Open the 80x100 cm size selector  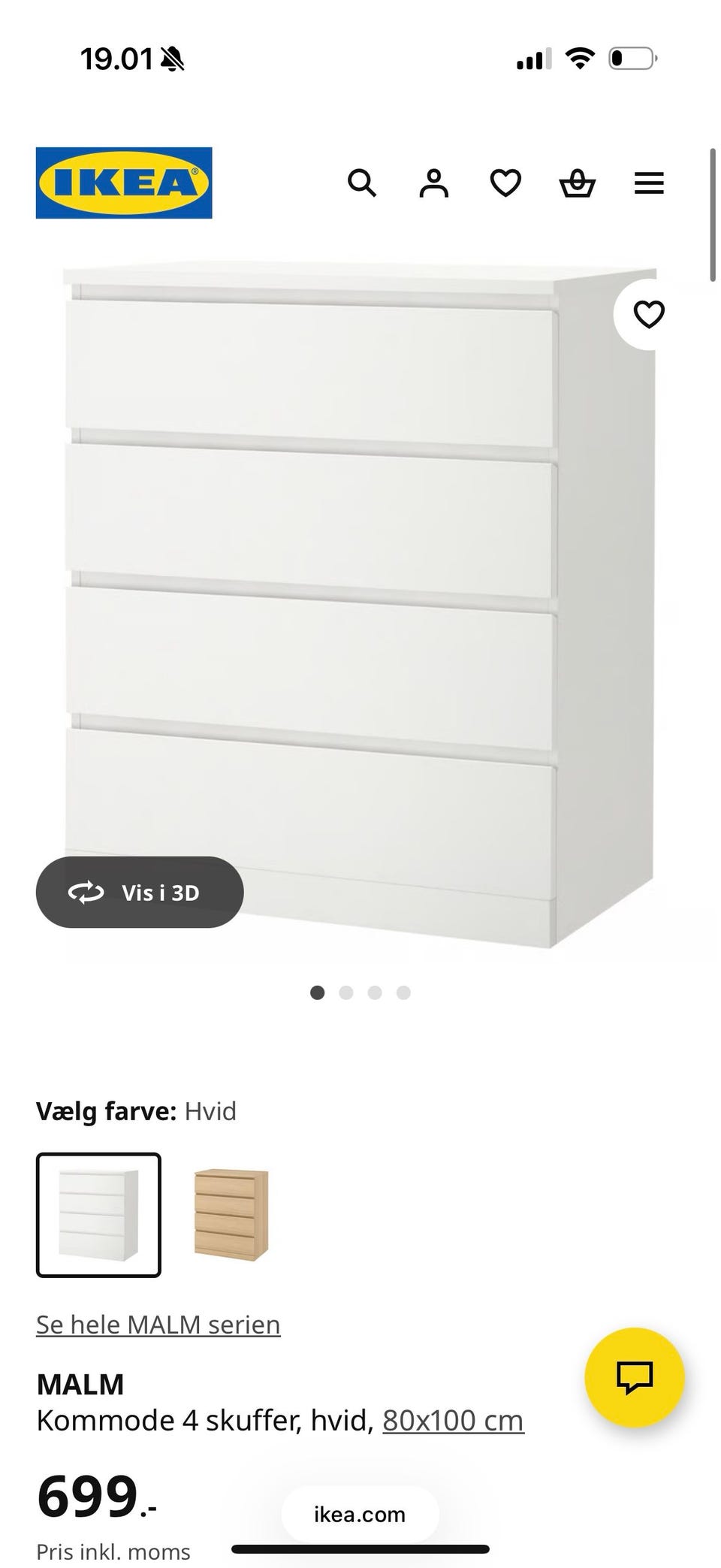452,1420
